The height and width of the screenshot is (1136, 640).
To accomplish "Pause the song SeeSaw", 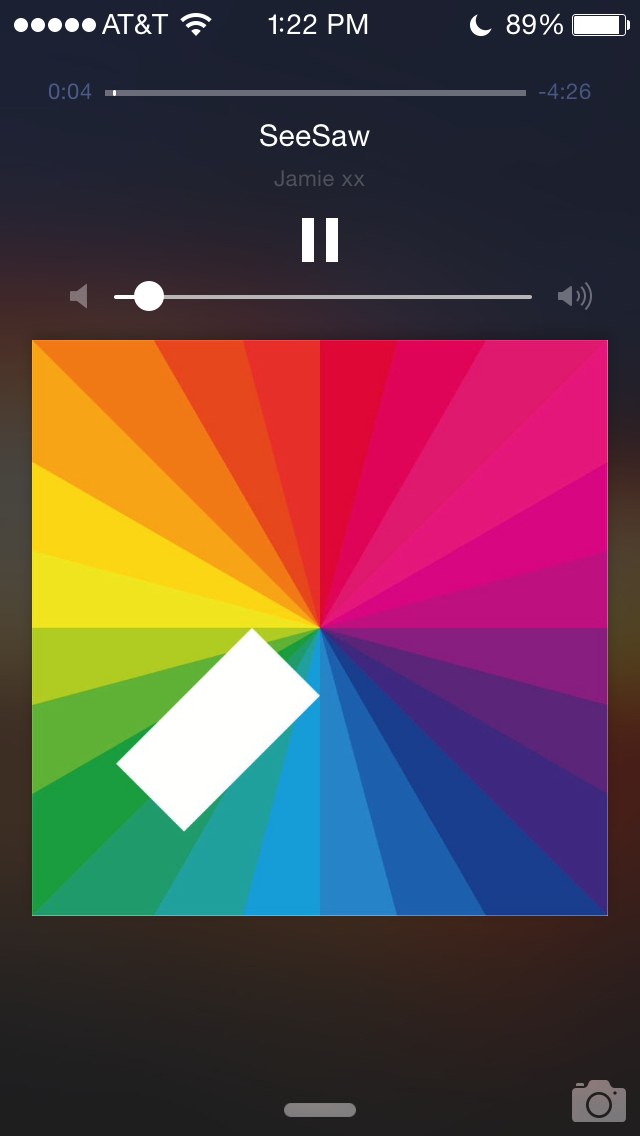I will pyautogui.click(x=320, y=240).
